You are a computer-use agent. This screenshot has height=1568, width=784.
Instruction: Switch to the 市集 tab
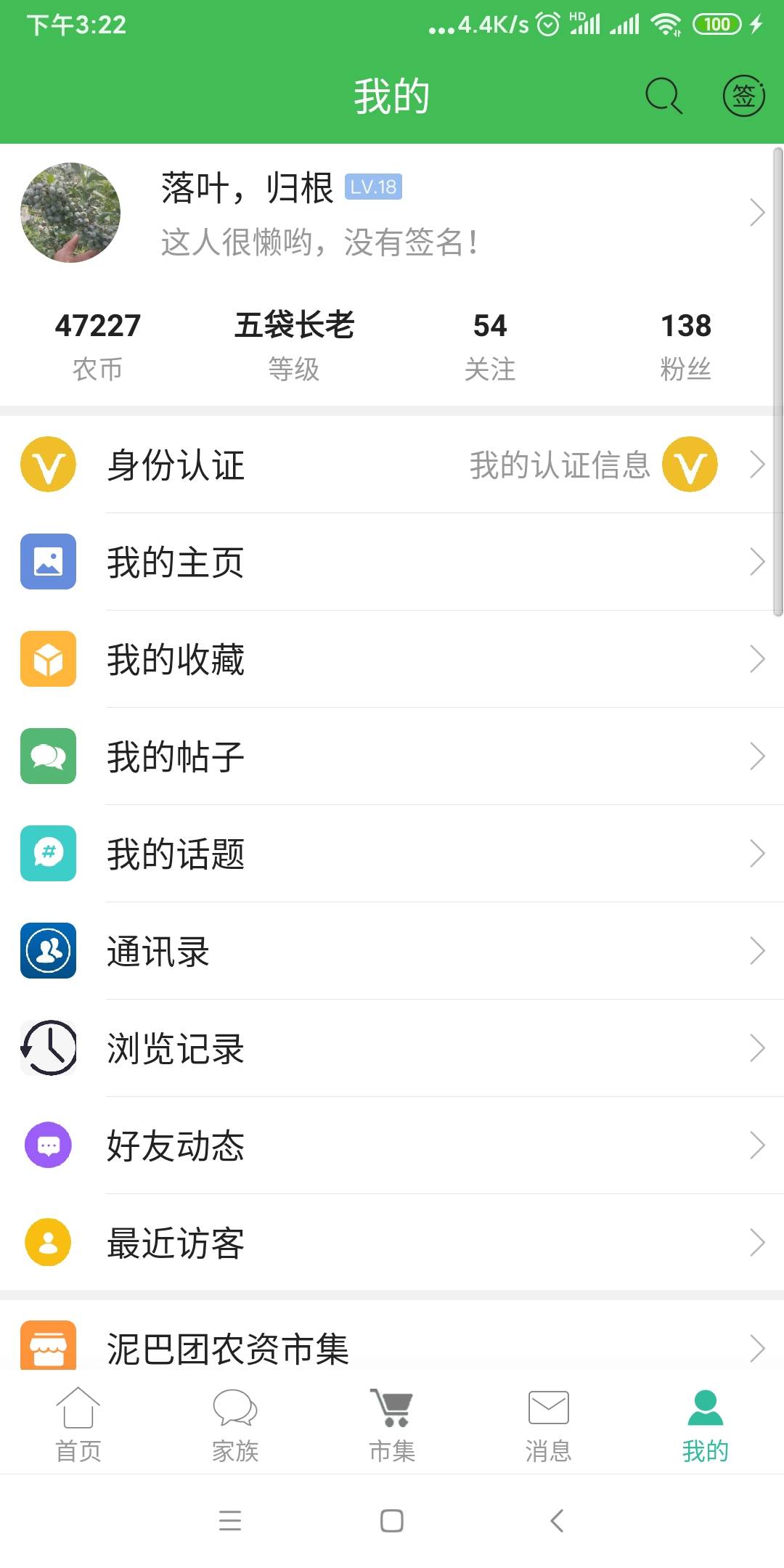[x=392, y=1424]
